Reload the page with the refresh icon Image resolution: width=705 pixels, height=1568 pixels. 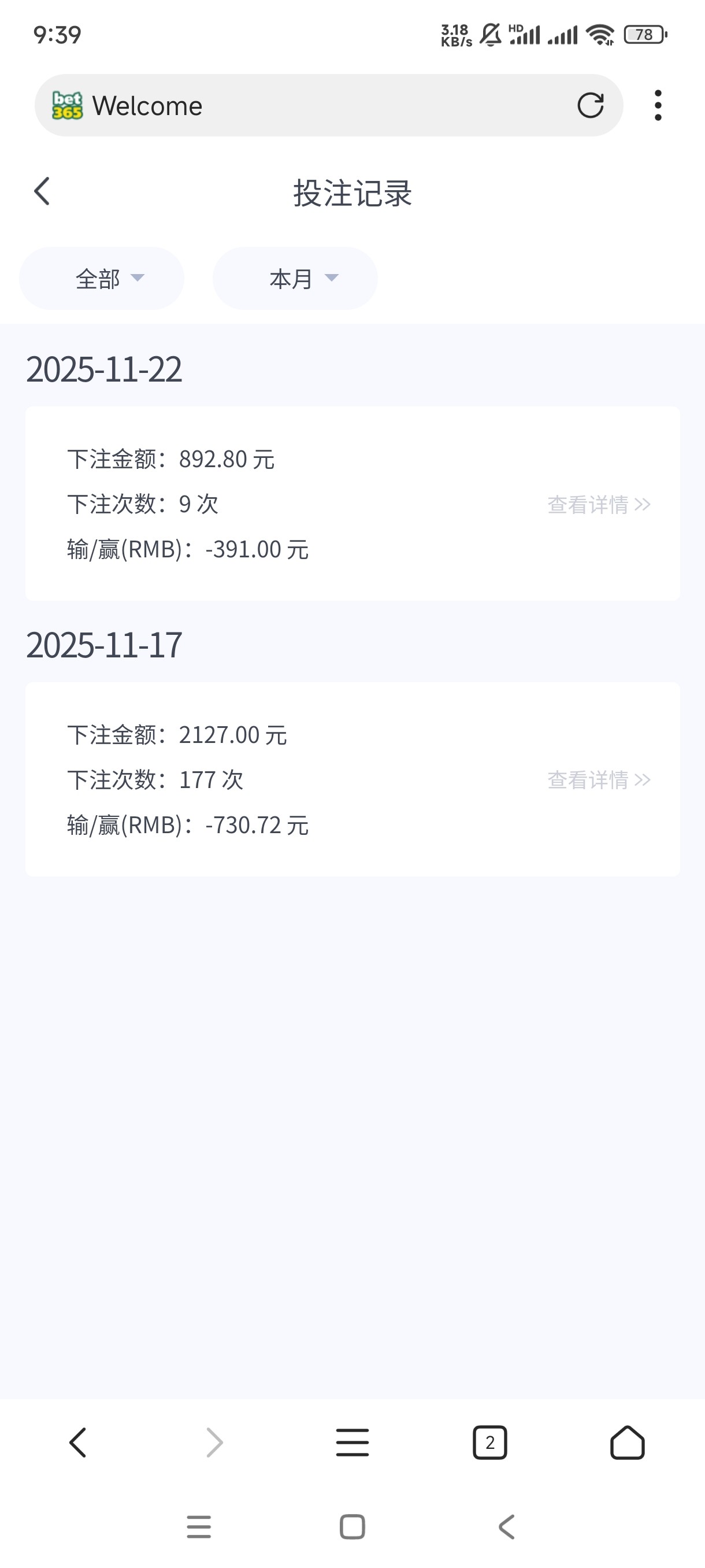tap(590, 105)
